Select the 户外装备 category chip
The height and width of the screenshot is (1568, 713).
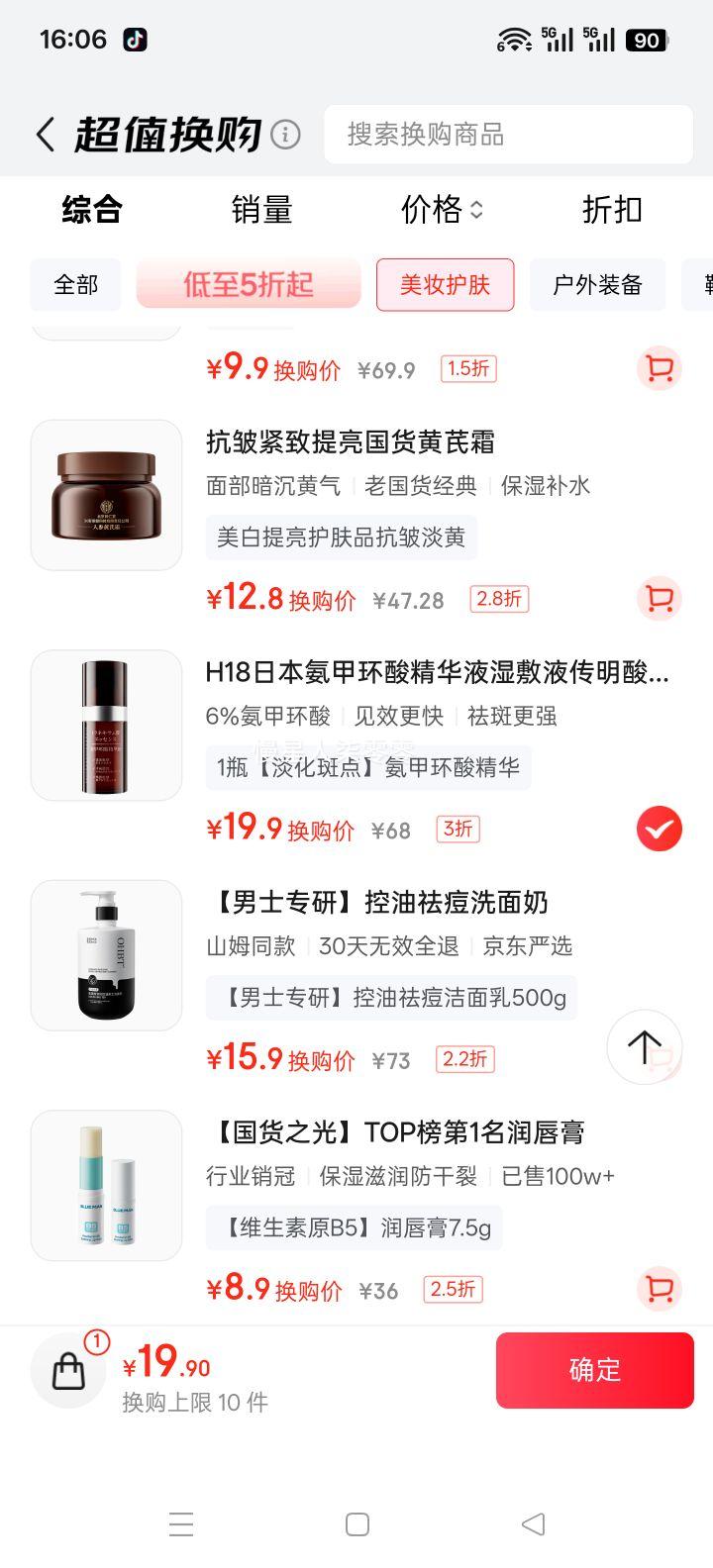(x=597, y=285)
